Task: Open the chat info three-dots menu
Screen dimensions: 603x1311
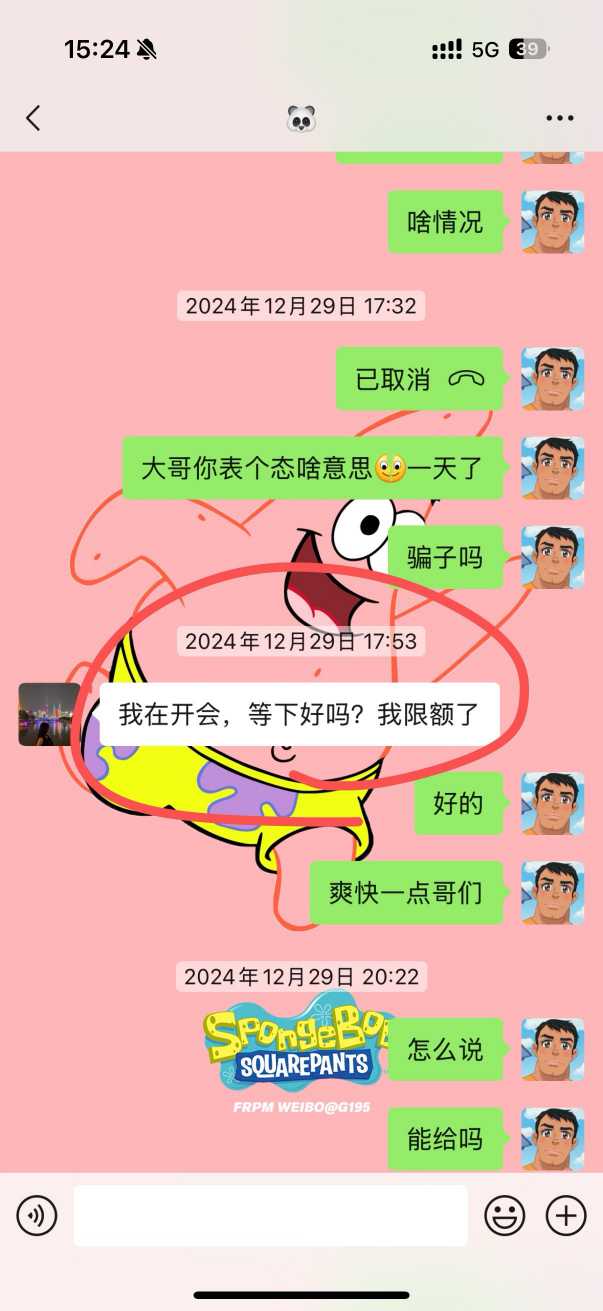Action: (x=559, y=118)
